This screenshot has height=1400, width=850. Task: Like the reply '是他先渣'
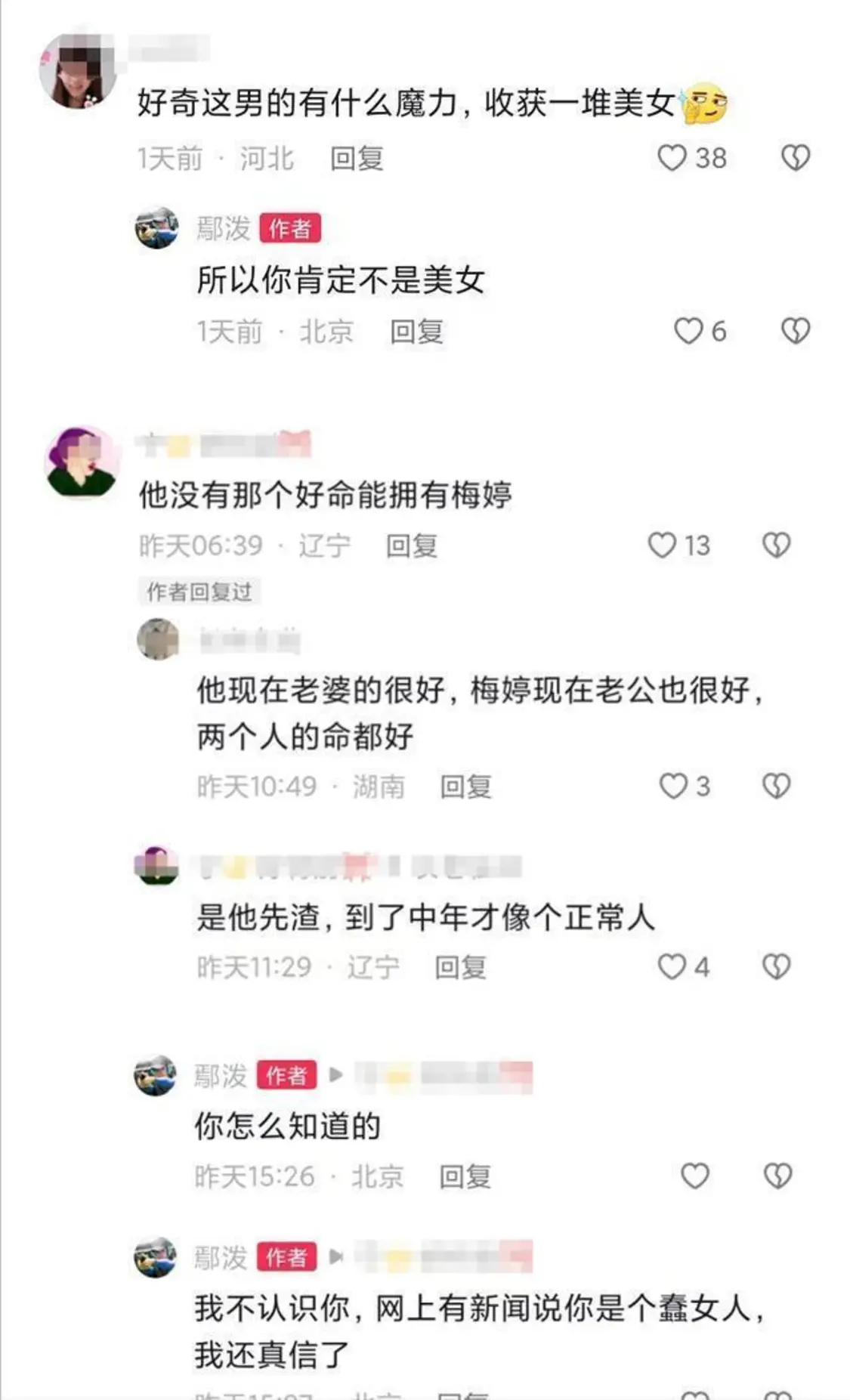(x=671, y=966)
